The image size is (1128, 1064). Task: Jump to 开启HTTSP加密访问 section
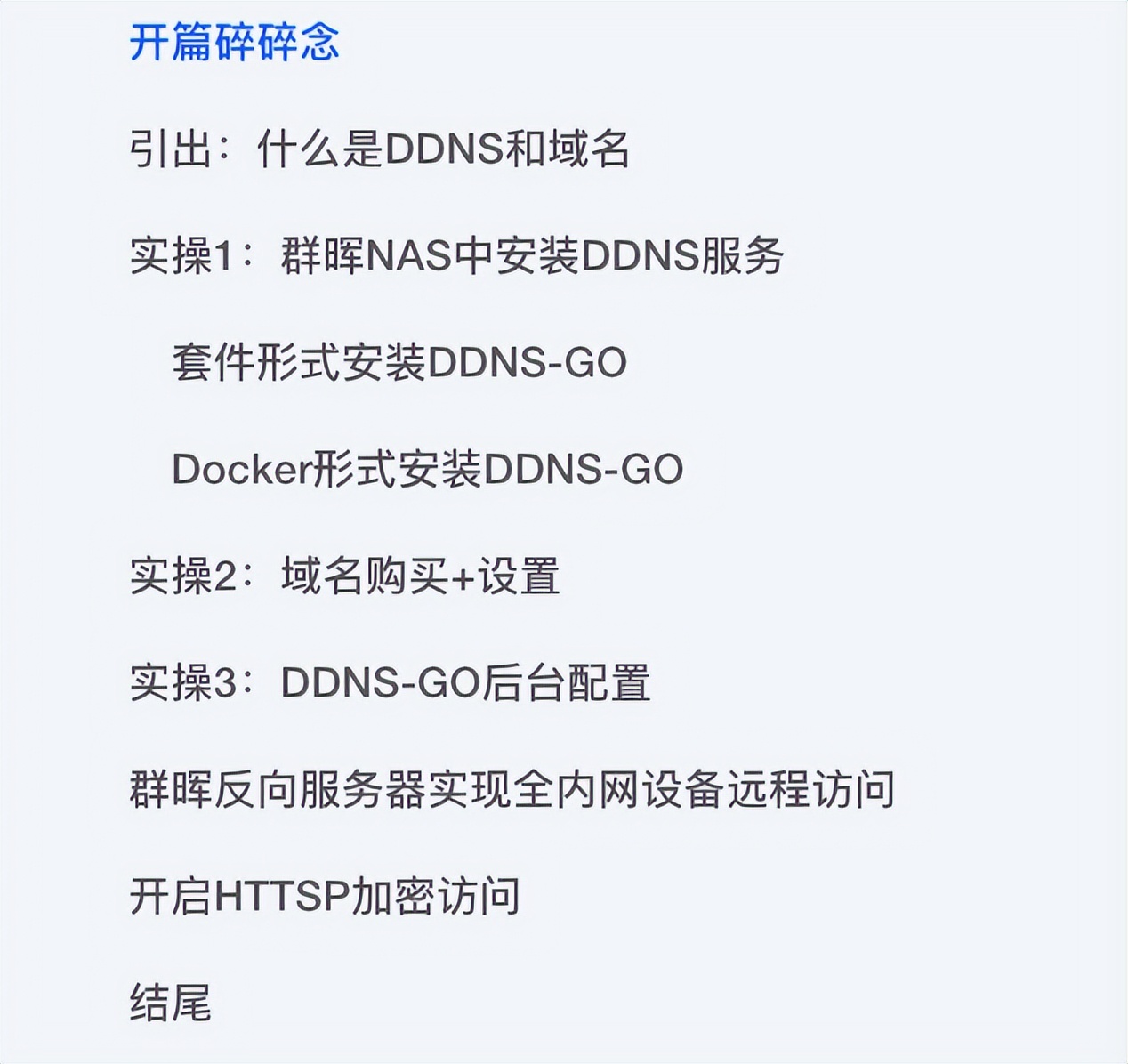[x=325, y=897]
